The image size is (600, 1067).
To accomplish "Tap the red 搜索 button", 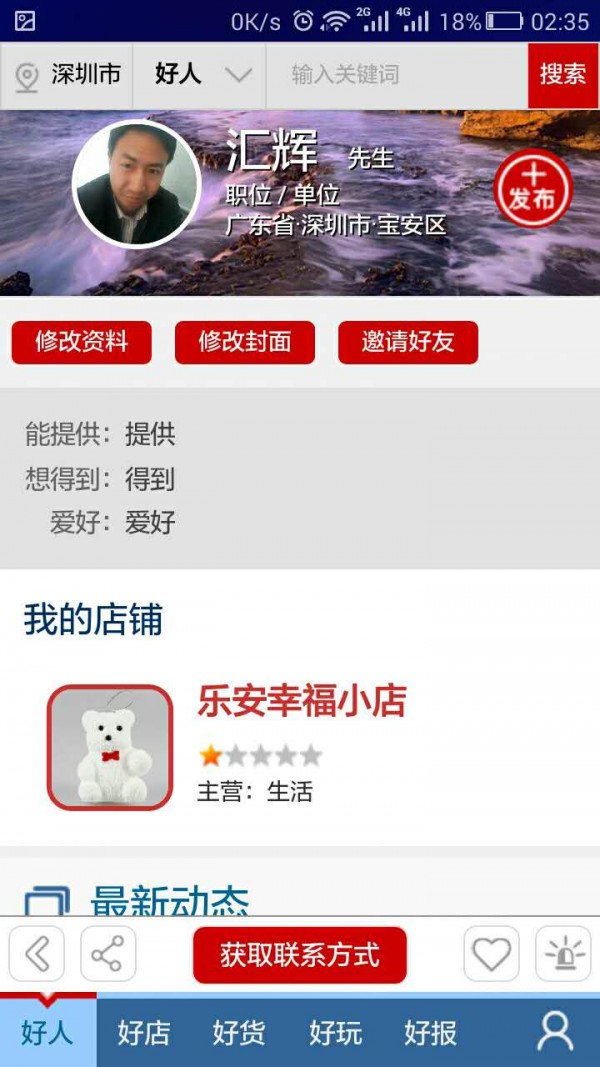I will pyautogui.click(x=563, y=75).
